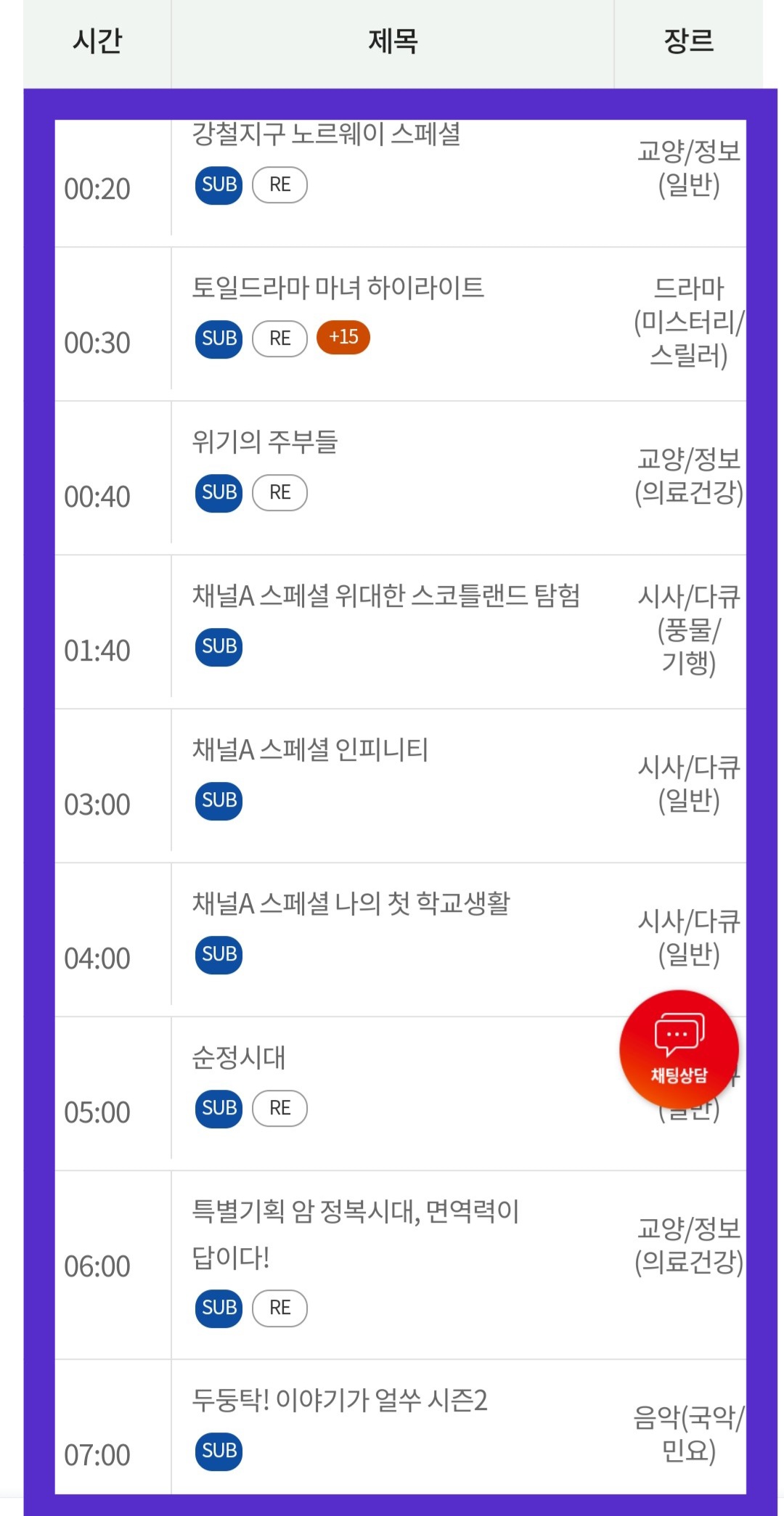Click the SUB badge on 강철지구 노르웨이 스페셜
Viewport: 784px width, 1516px height.
pos(218,184)
